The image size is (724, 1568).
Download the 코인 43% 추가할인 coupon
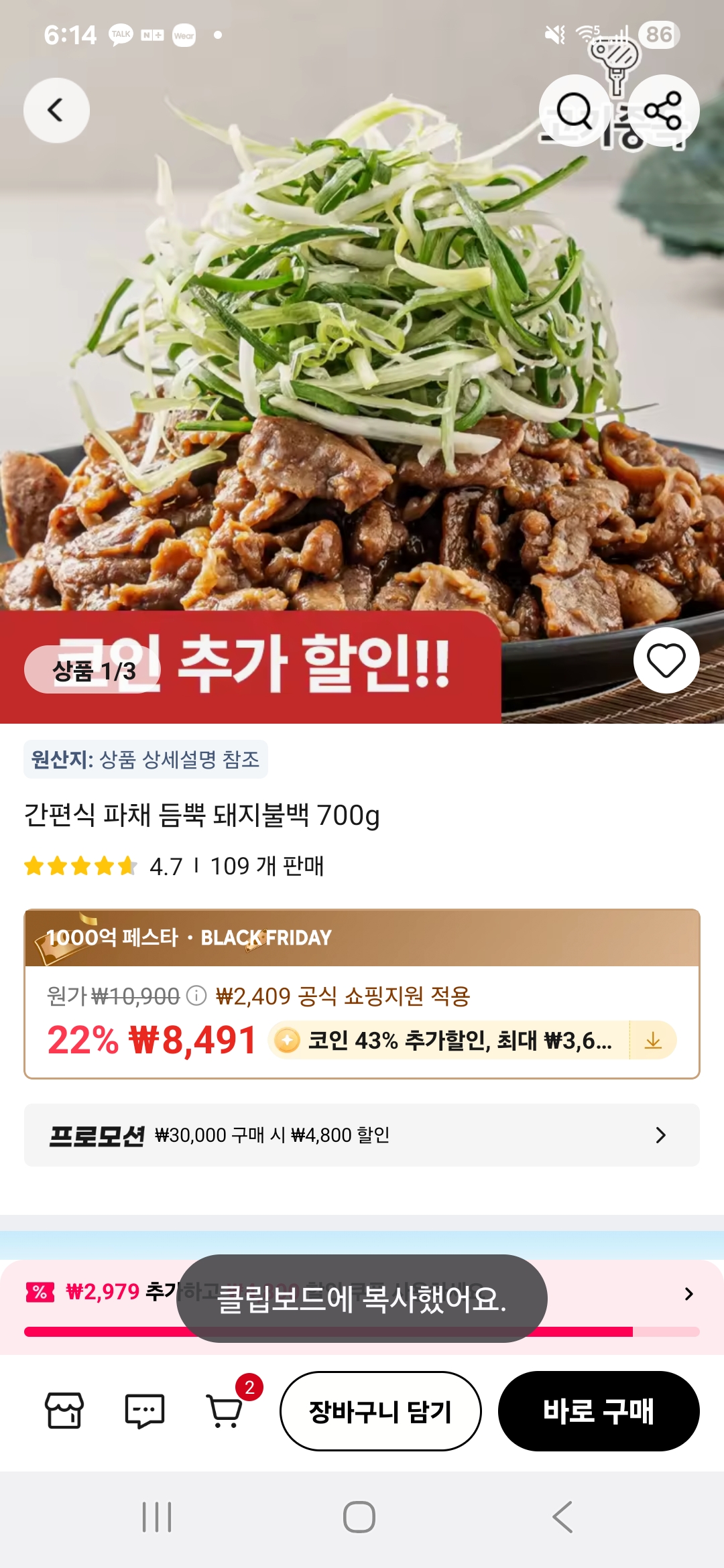652,1041
